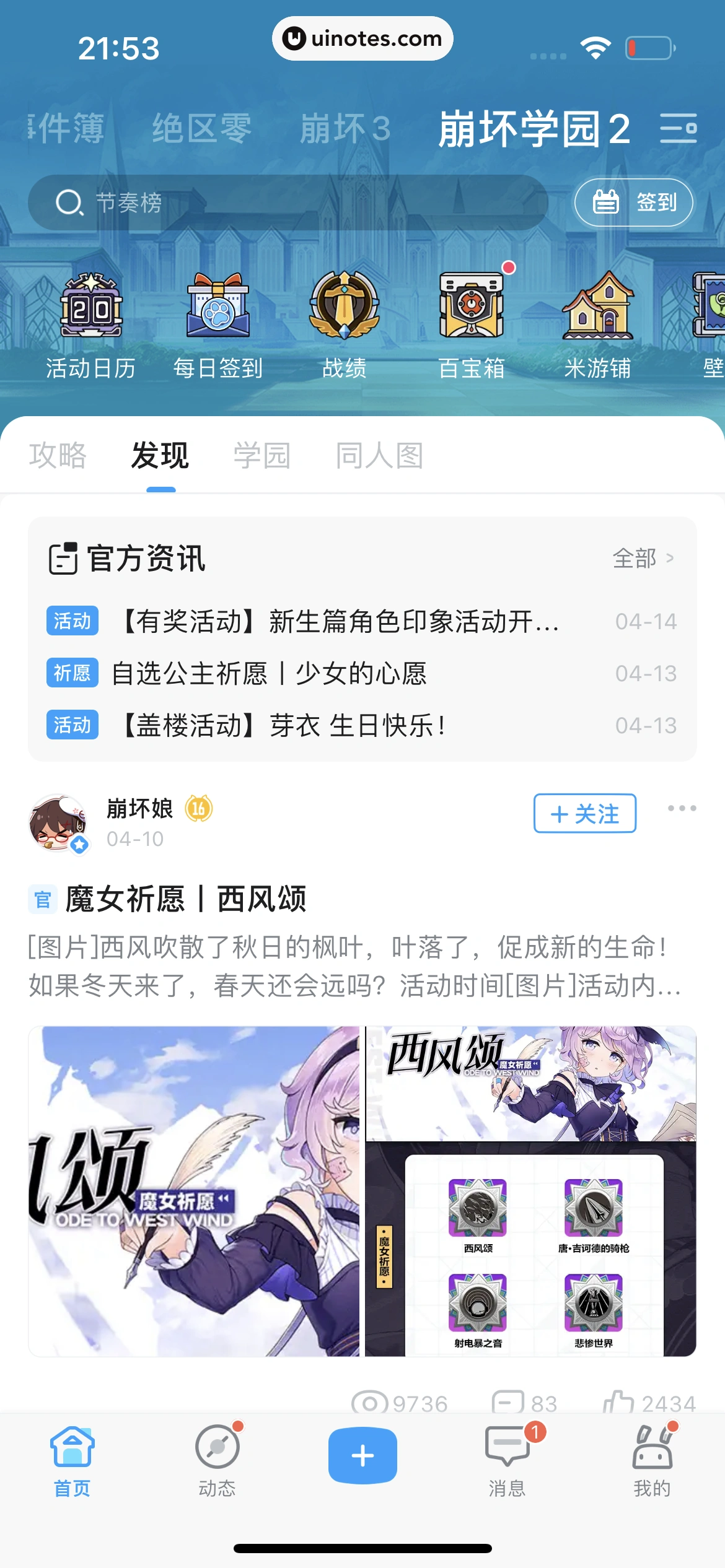This screenshot has width=725, height=1568.
Task: Switch to the 学园 tab
Action: point(261,456)
